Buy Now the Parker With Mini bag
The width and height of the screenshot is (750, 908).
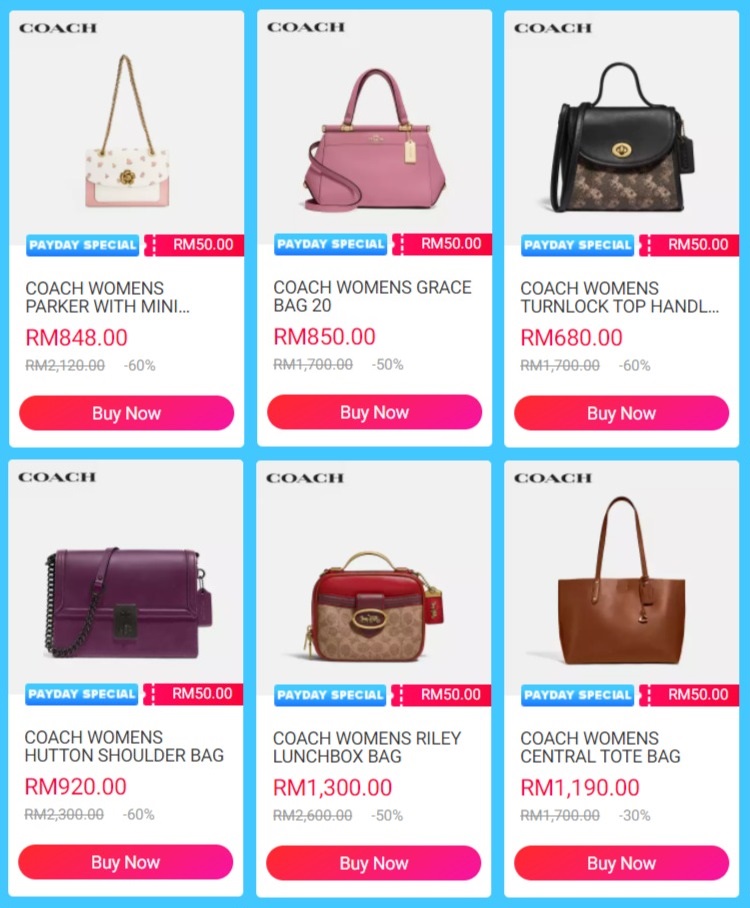coord(126,413)
